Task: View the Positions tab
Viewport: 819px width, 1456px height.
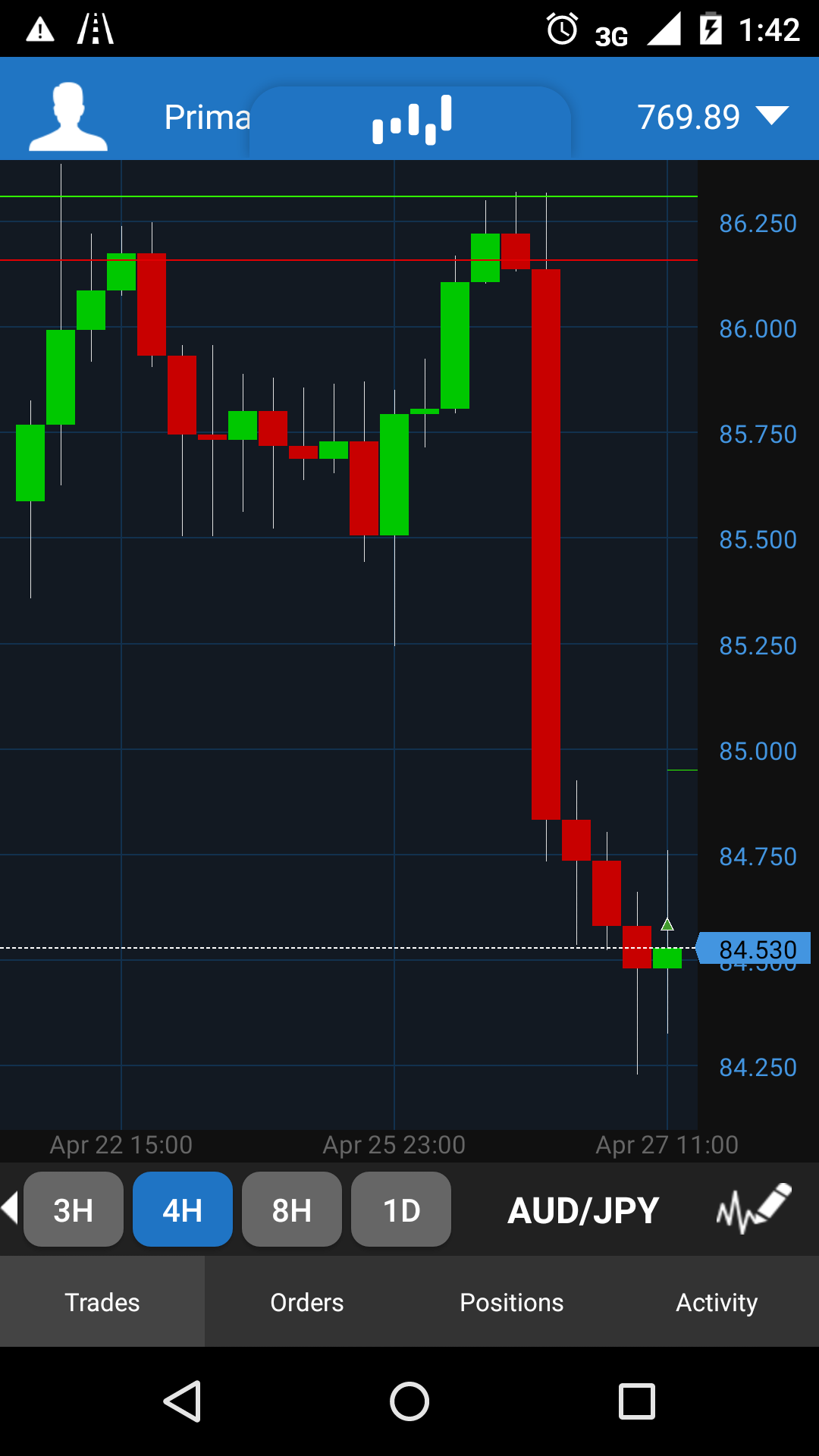Action: (512, 1302)
